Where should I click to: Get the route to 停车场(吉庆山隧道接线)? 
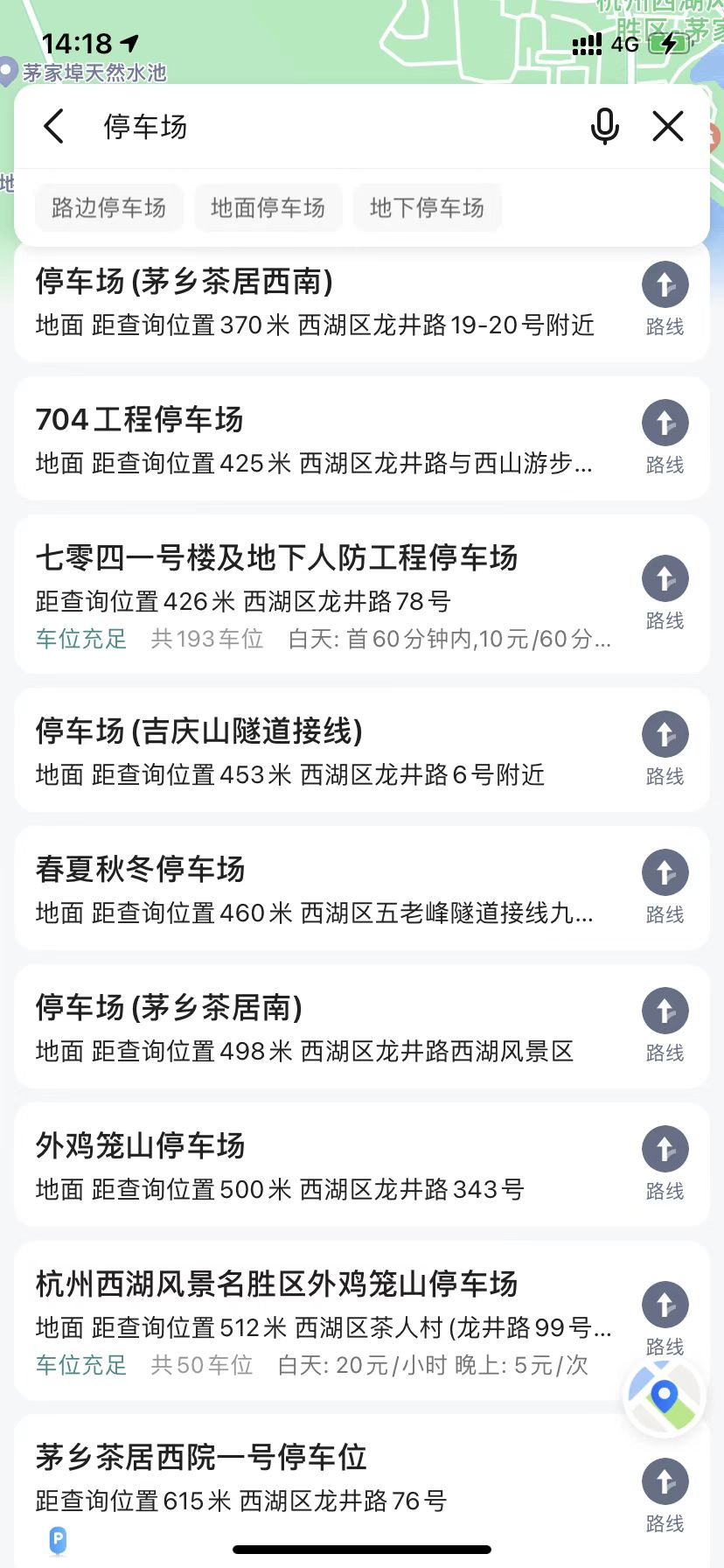point(665,750)
